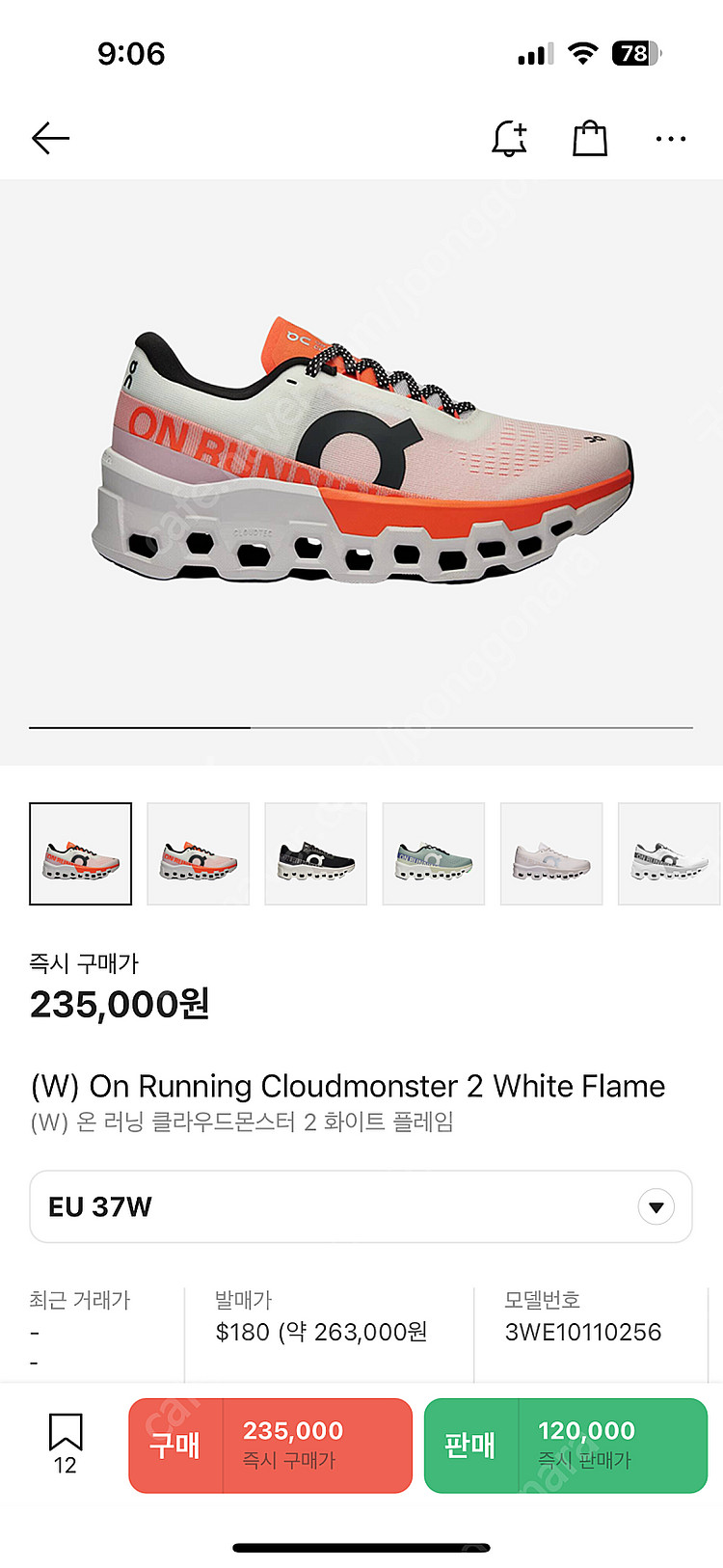Go back with the arrow icon

click(x=50, y=139)
